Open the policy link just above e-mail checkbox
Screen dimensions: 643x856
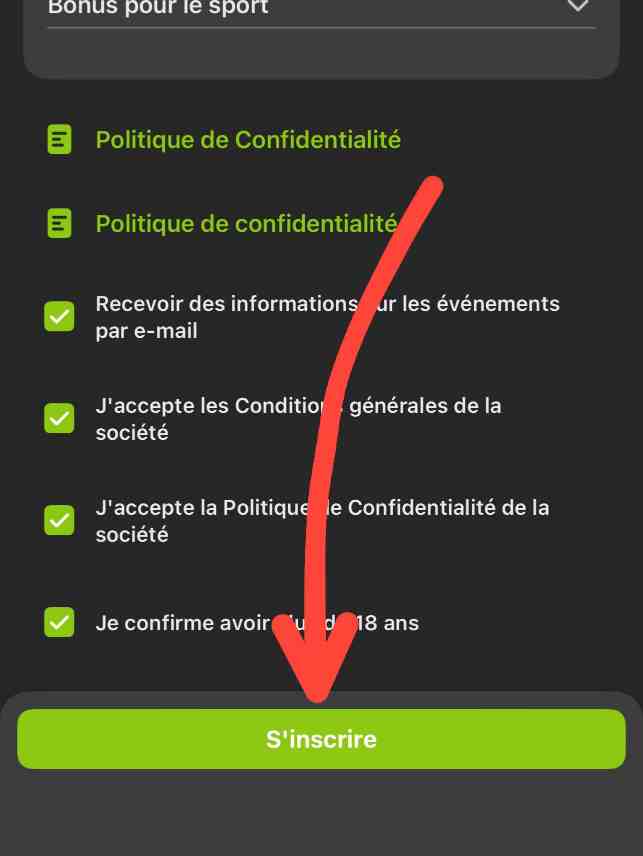pos(246,224)
